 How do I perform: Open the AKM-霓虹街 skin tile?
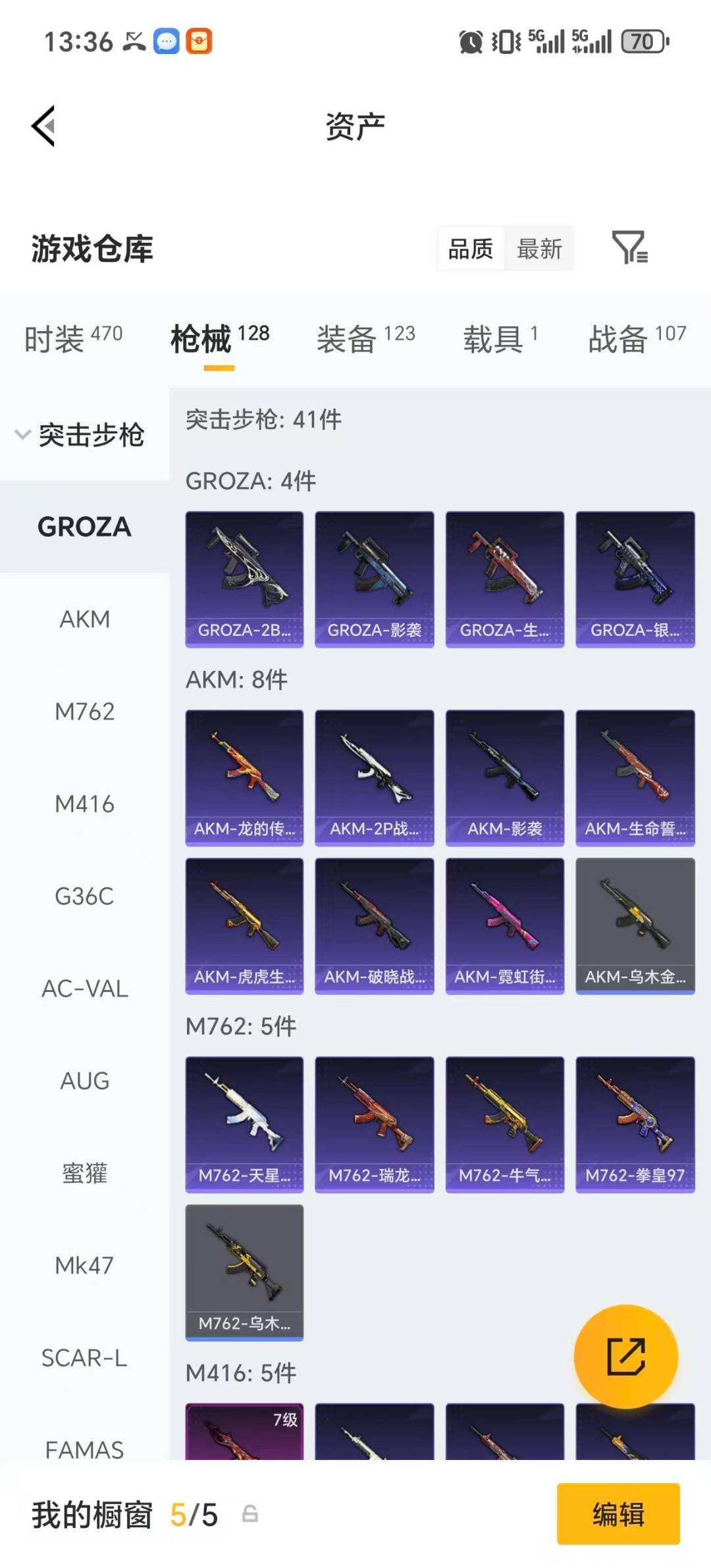[504, 925]
